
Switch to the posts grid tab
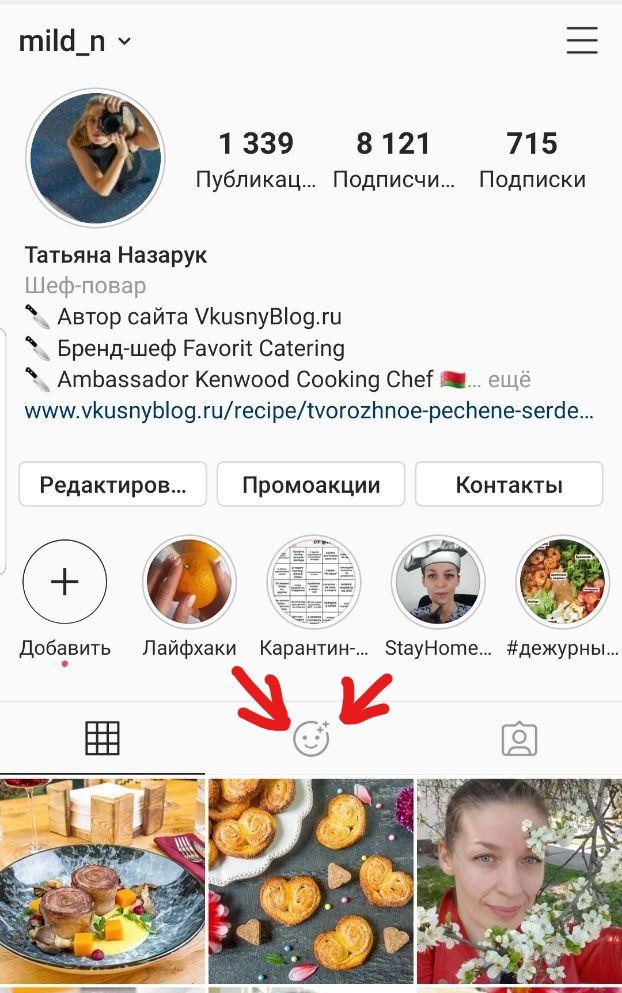pos(102,739)
